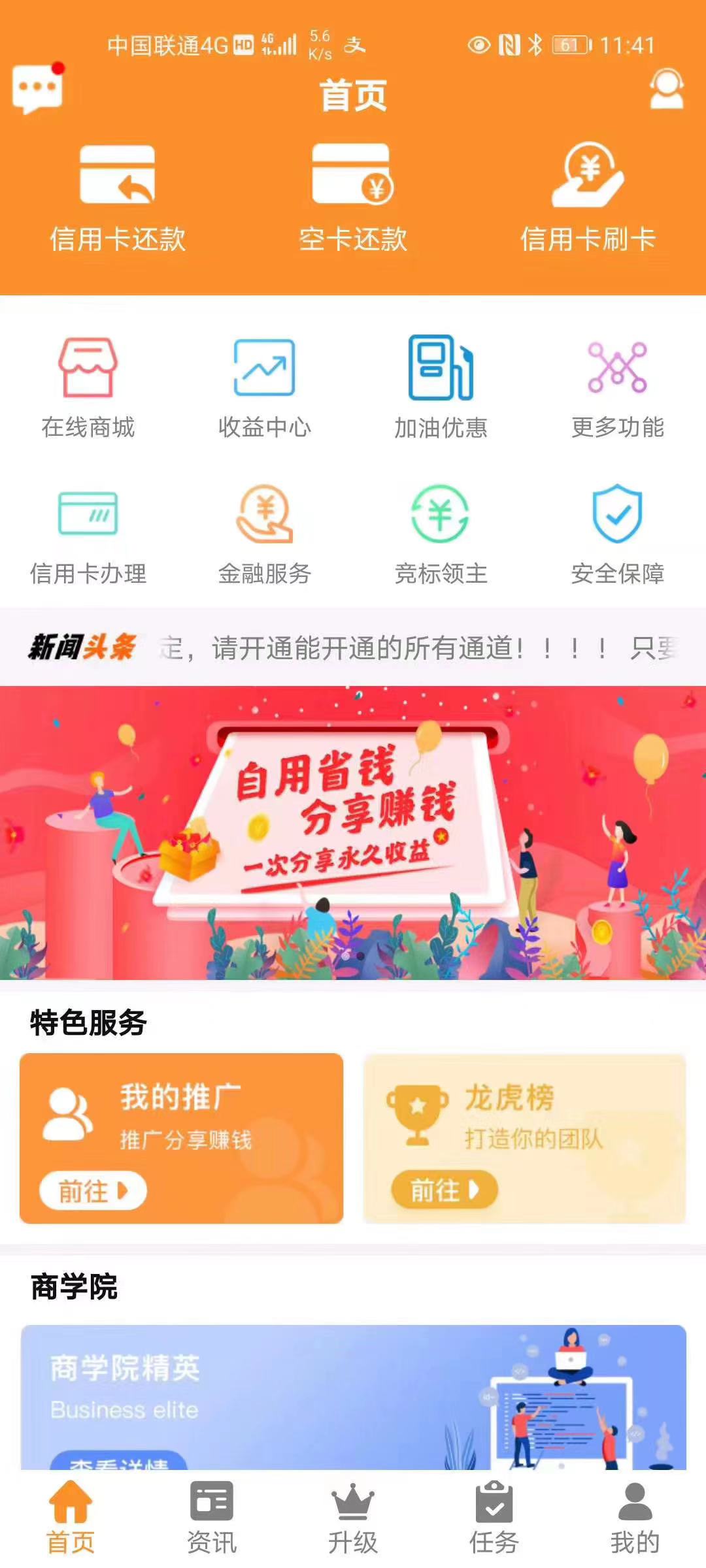The height and width of the screenshot is (1568, 706).
Task: Switch to the 我的 tab
Action: (x=635, y=1517)
